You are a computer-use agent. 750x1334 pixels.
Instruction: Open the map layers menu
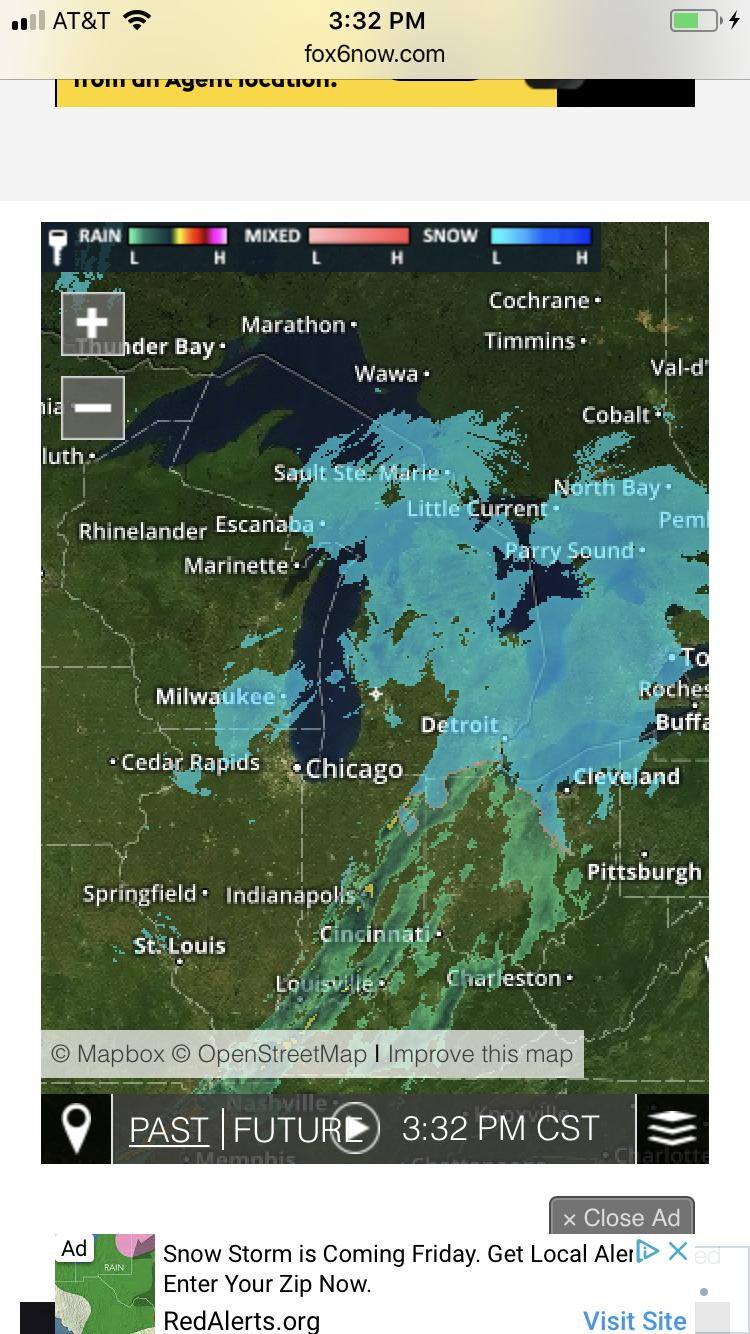pyautogui.click(x=672, y=1129)
